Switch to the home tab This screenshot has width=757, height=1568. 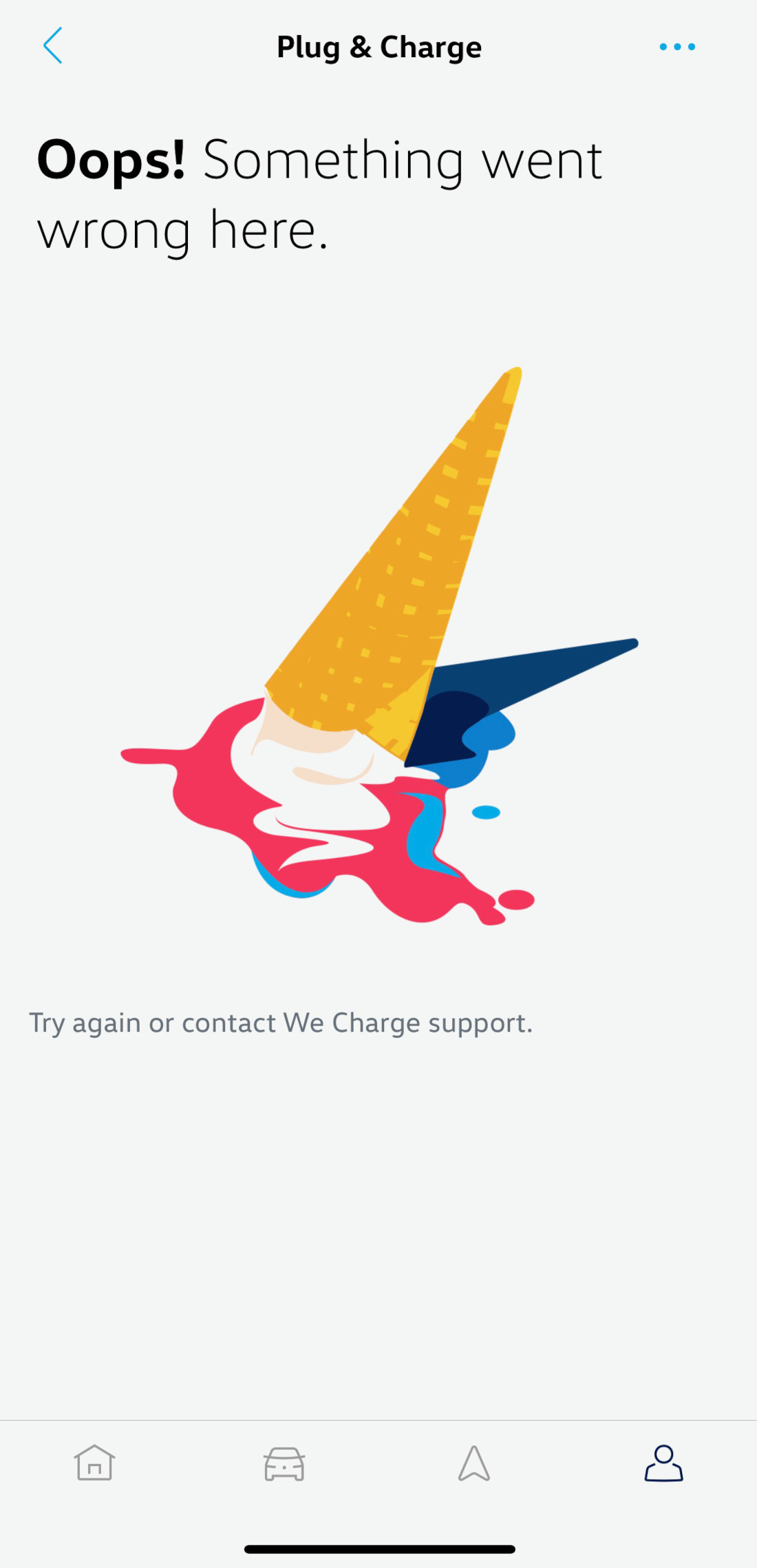tap(94, 1462)
